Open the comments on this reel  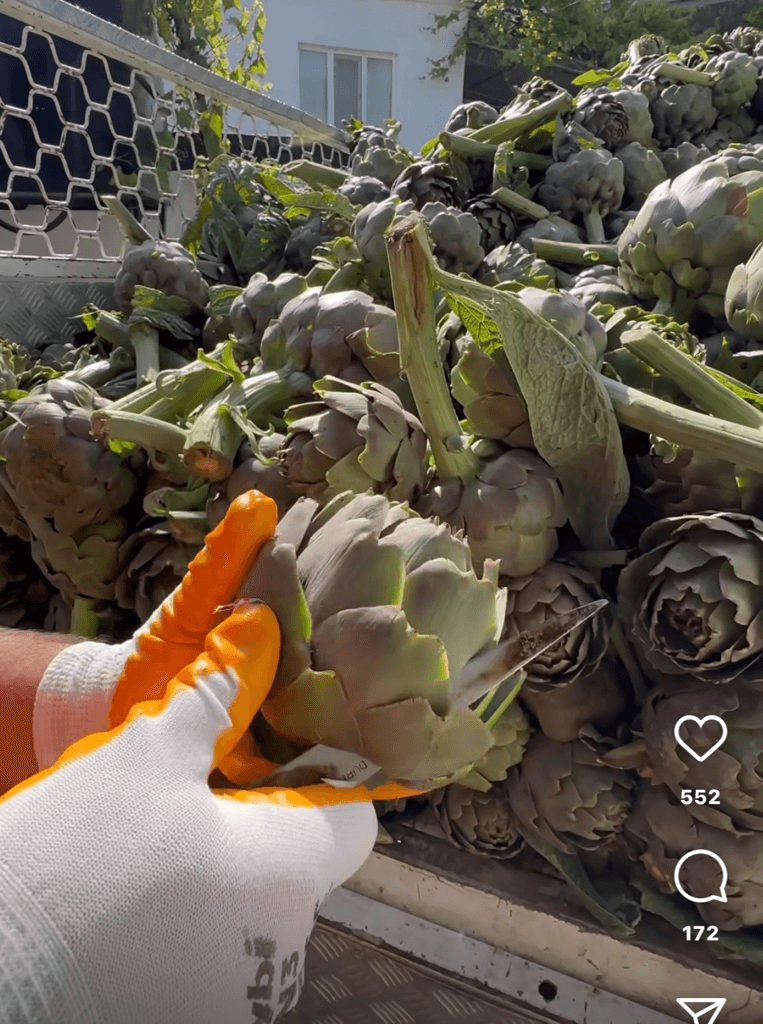click(x=700, y=876)
